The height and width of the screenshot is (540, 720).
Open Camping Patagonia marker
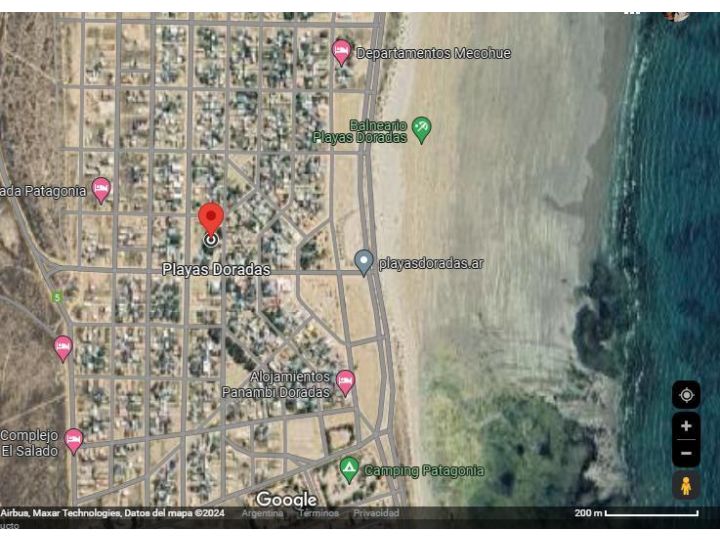tap(349, 469)
